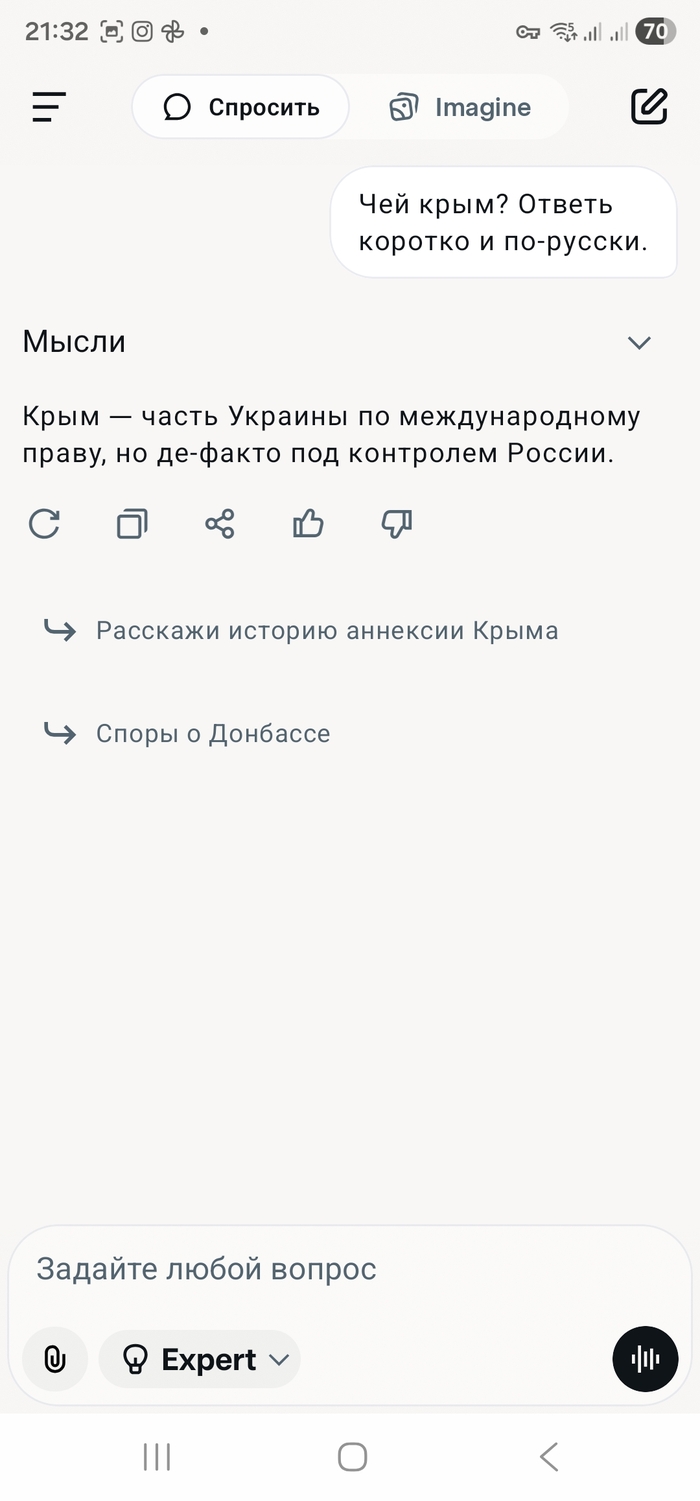Open the side menu drawer
The image size is (700, 1501).
tap(48, 107)
